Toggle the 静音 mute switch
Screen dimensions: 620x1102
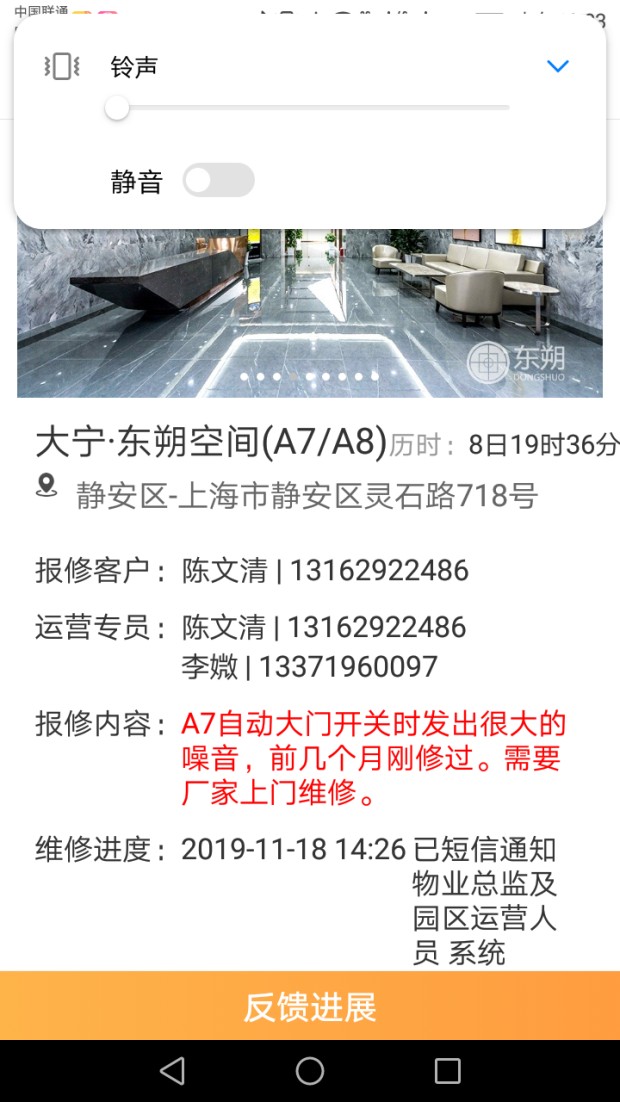(x=218, y=181)
